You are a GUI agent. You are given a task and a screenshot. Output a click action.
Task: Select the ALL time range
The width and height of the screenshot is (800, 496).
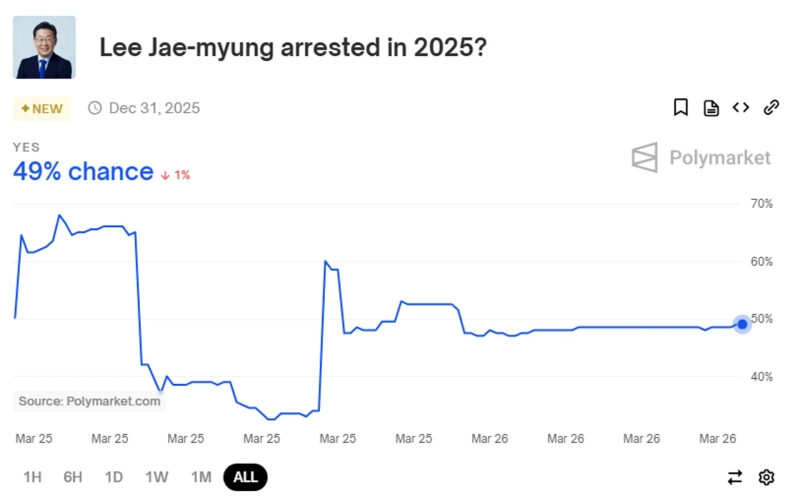pyautogui.click(x=245, y=477)
